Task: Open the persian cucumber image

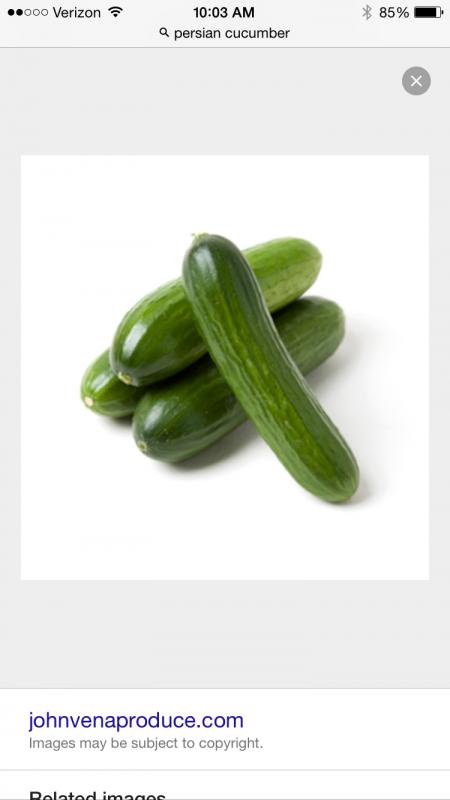Action: pos(224,367)
